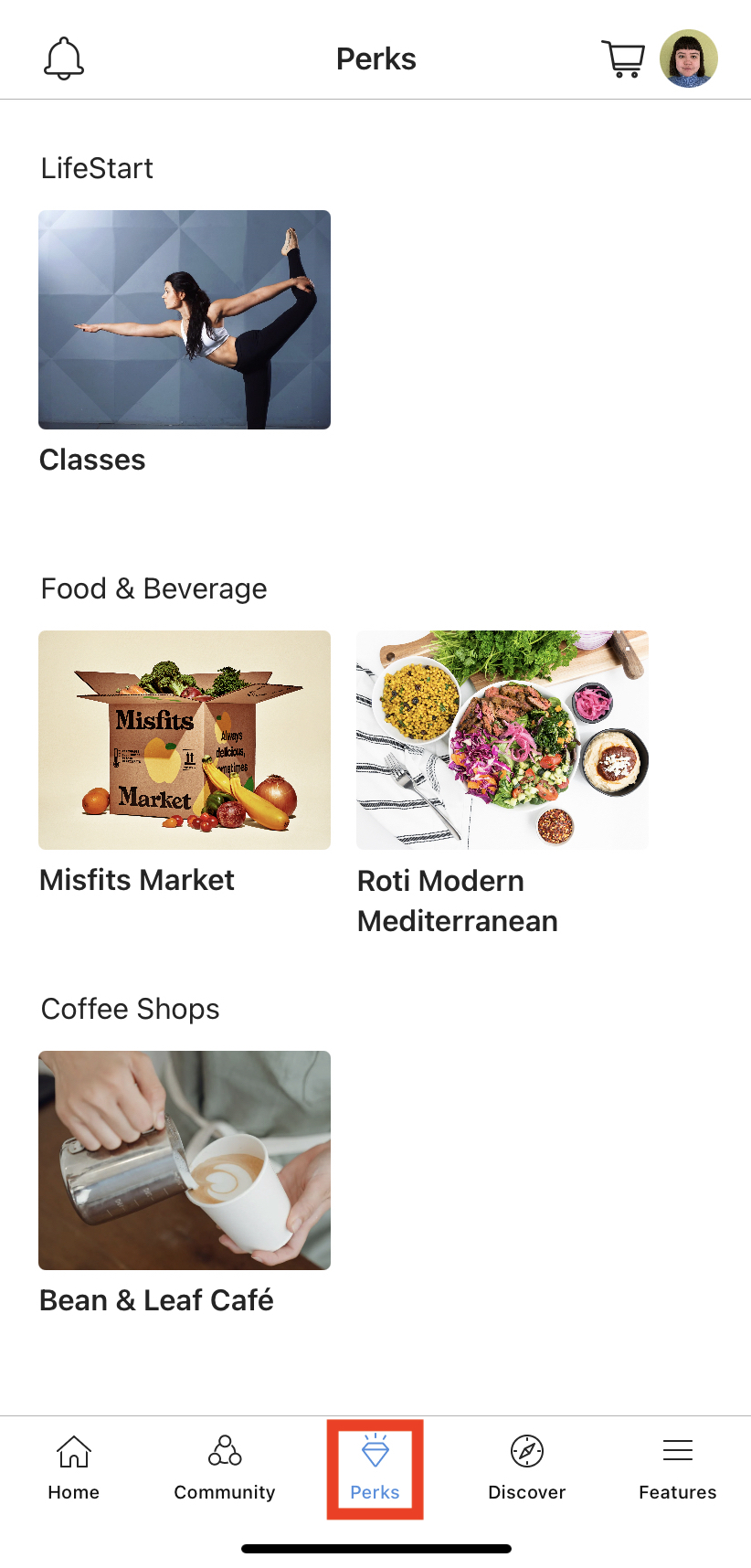Open the notifications bell
751x1568 pixels.
coord(64,58)
